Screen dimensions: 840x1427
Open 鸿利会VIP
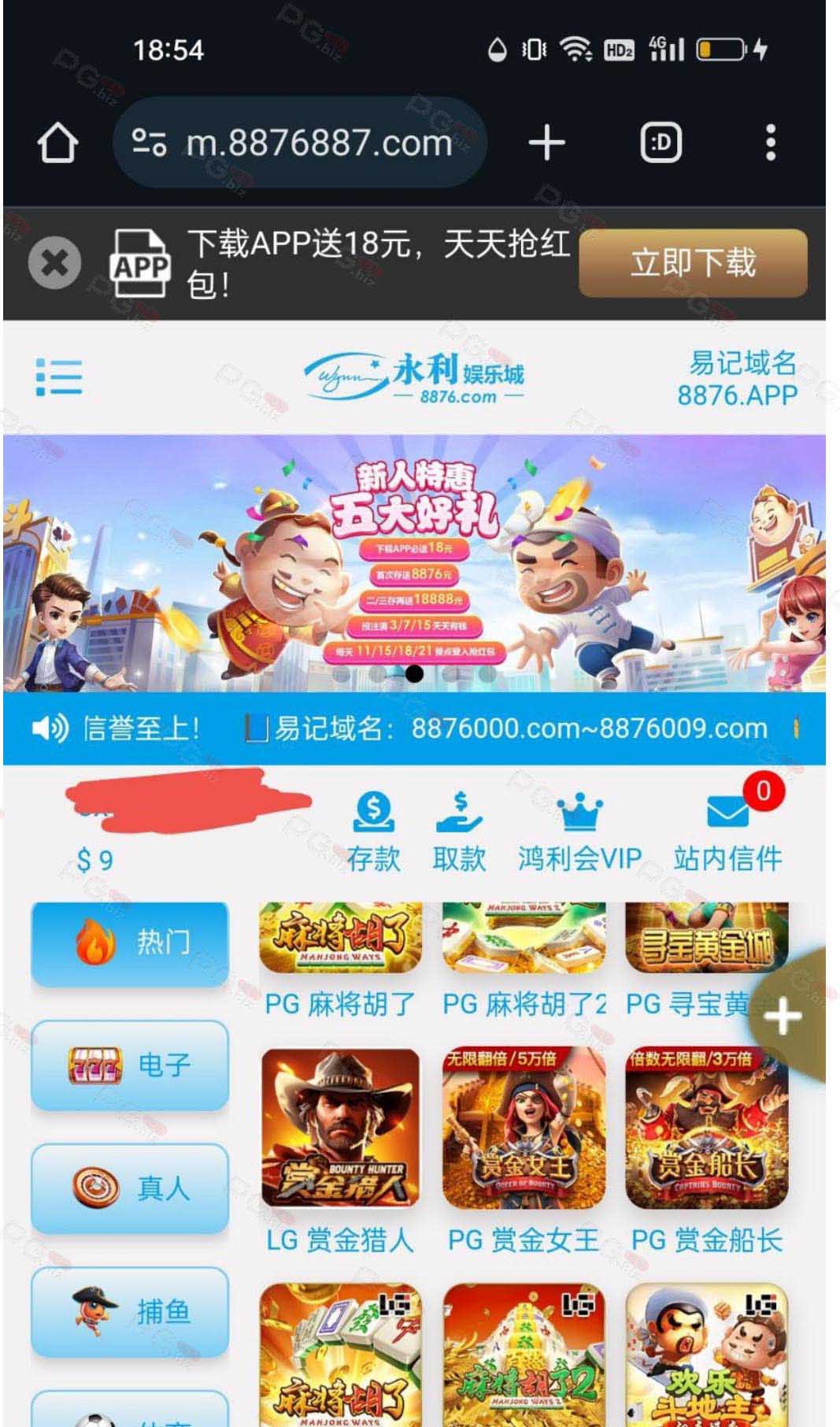point(579,832)
